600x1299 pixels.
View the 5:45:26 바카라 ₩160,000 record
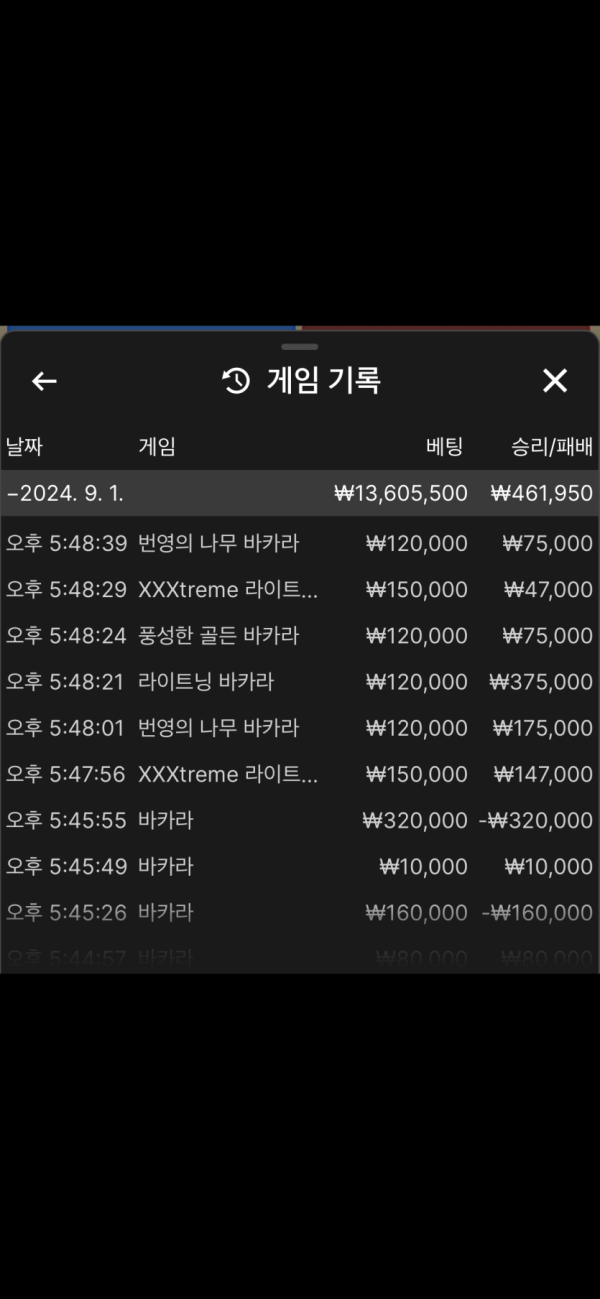(300, 912)
